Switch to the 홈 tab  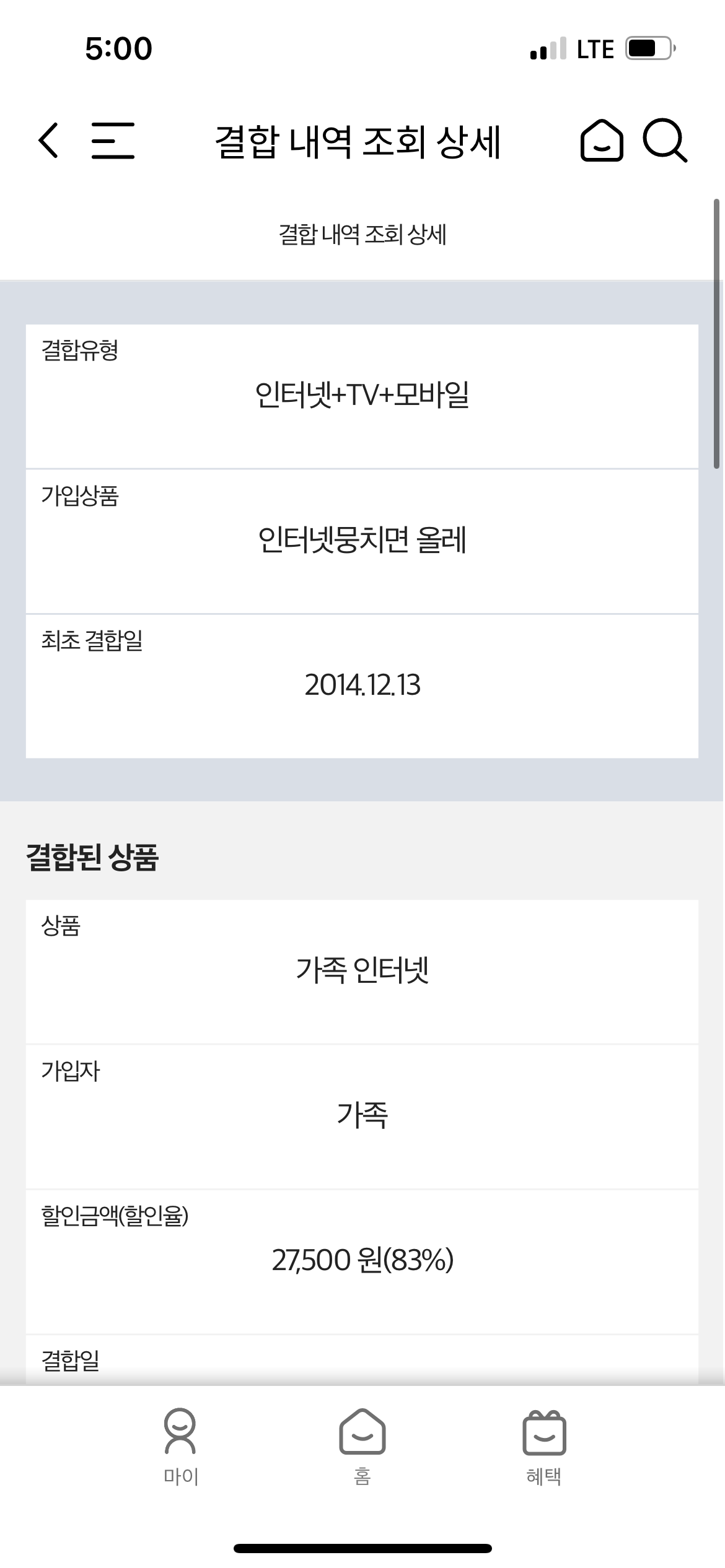click(x=362, y=1447)
